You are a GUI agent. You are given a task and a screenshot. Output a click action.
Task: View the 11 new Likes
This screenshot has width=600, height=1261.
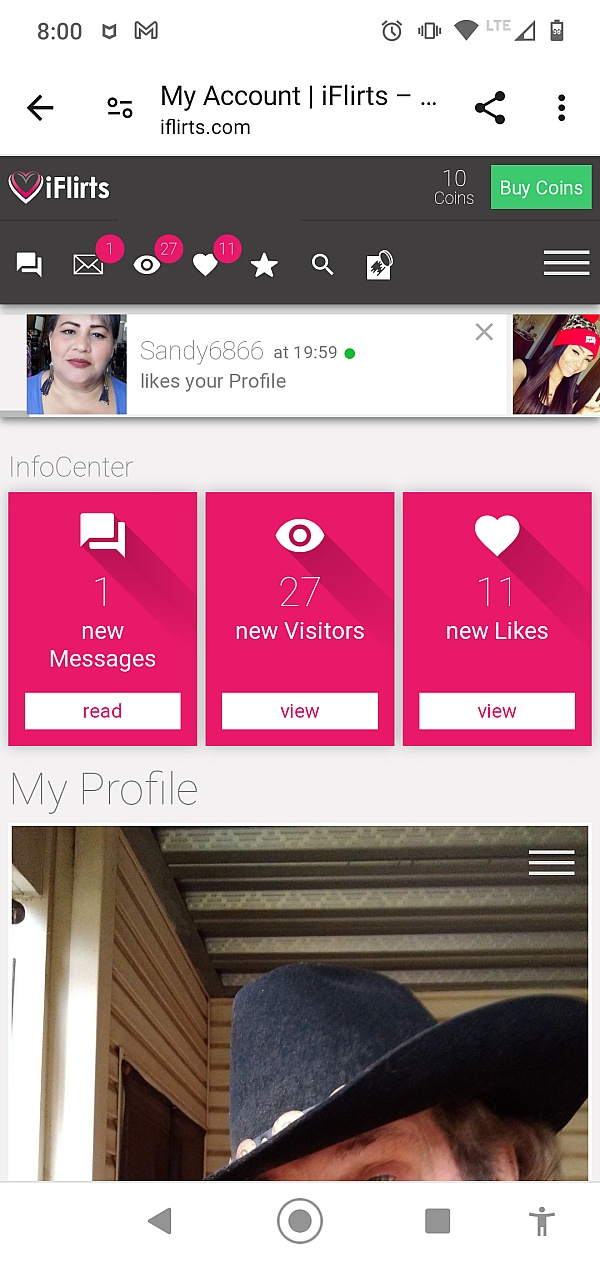point(496,711)
